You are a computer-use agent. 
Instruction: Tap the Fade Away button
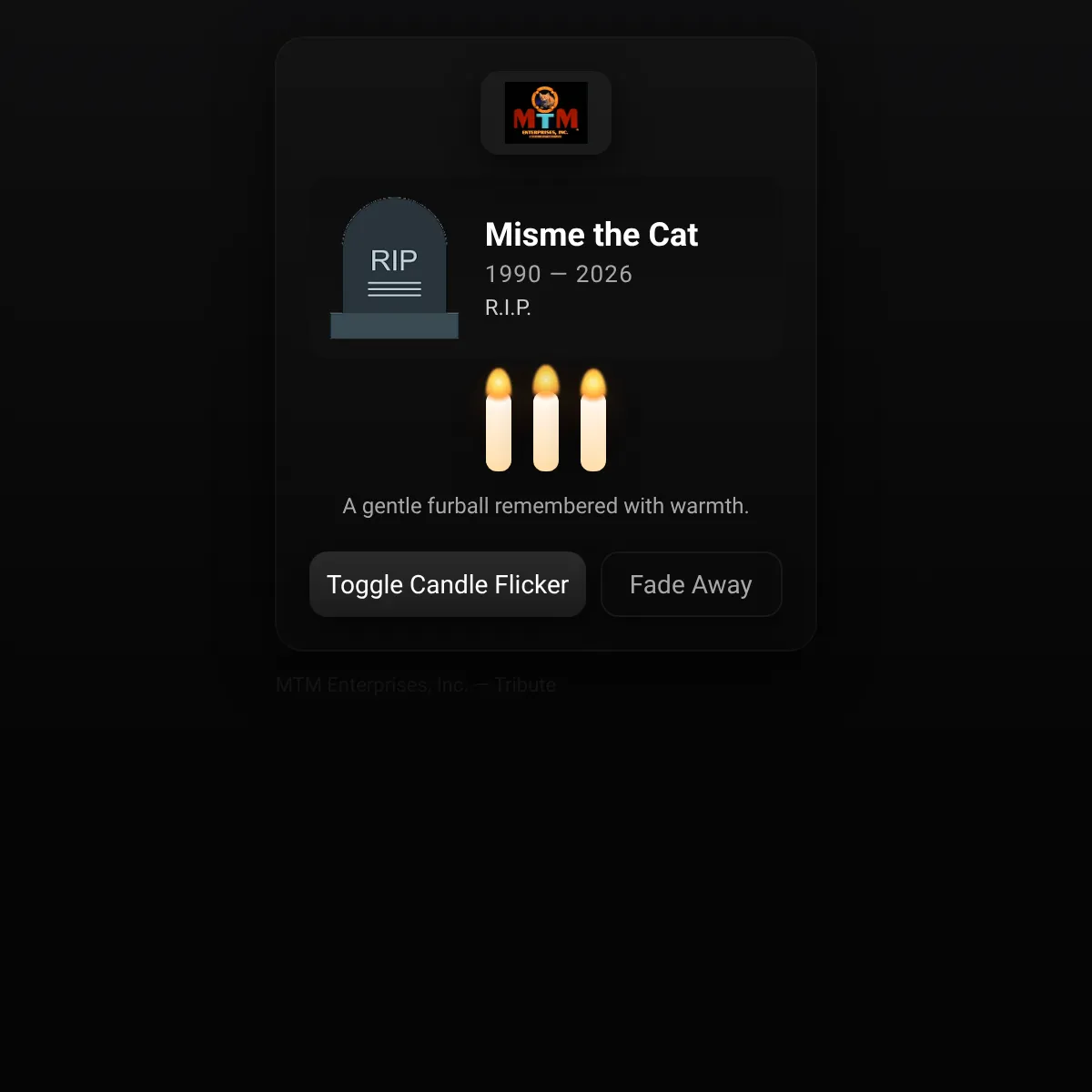click(x=692, y=584)
